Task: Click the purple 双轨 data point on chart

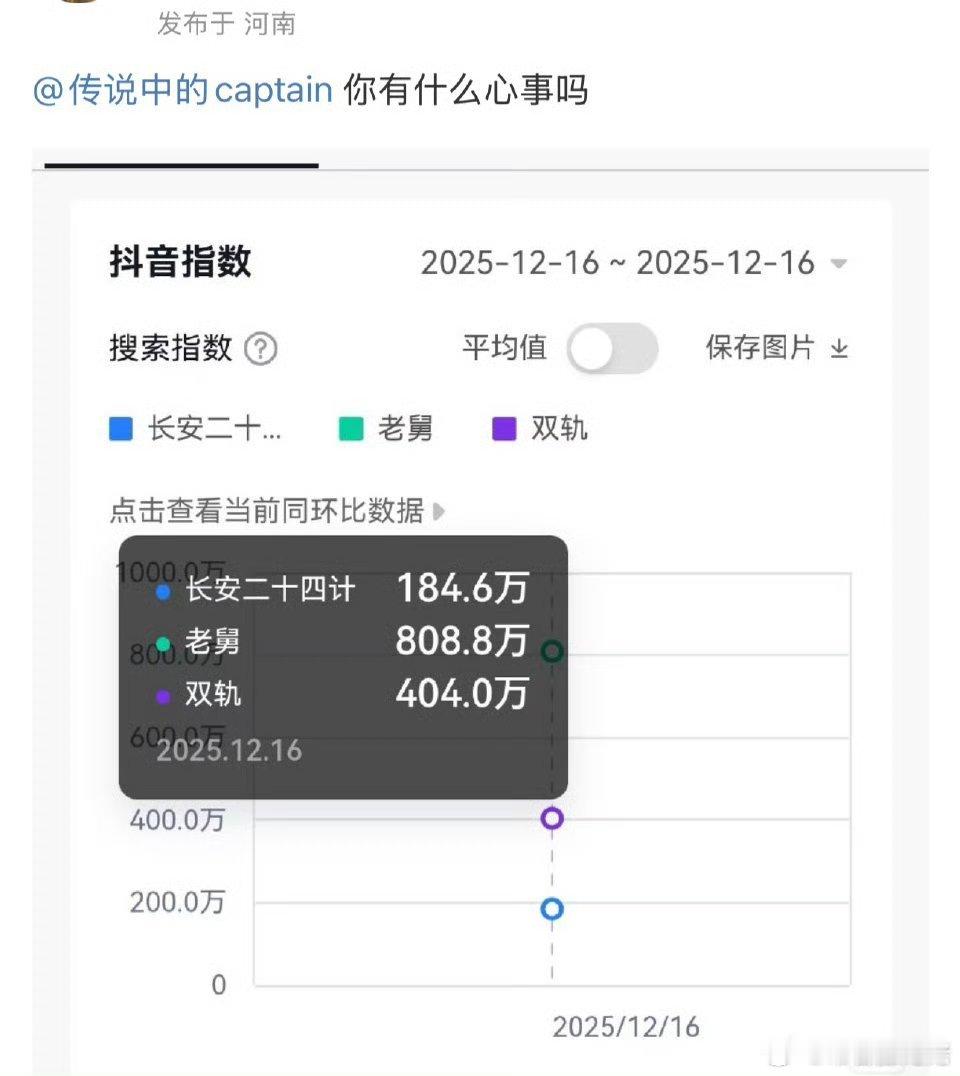Action: [550, 818]
